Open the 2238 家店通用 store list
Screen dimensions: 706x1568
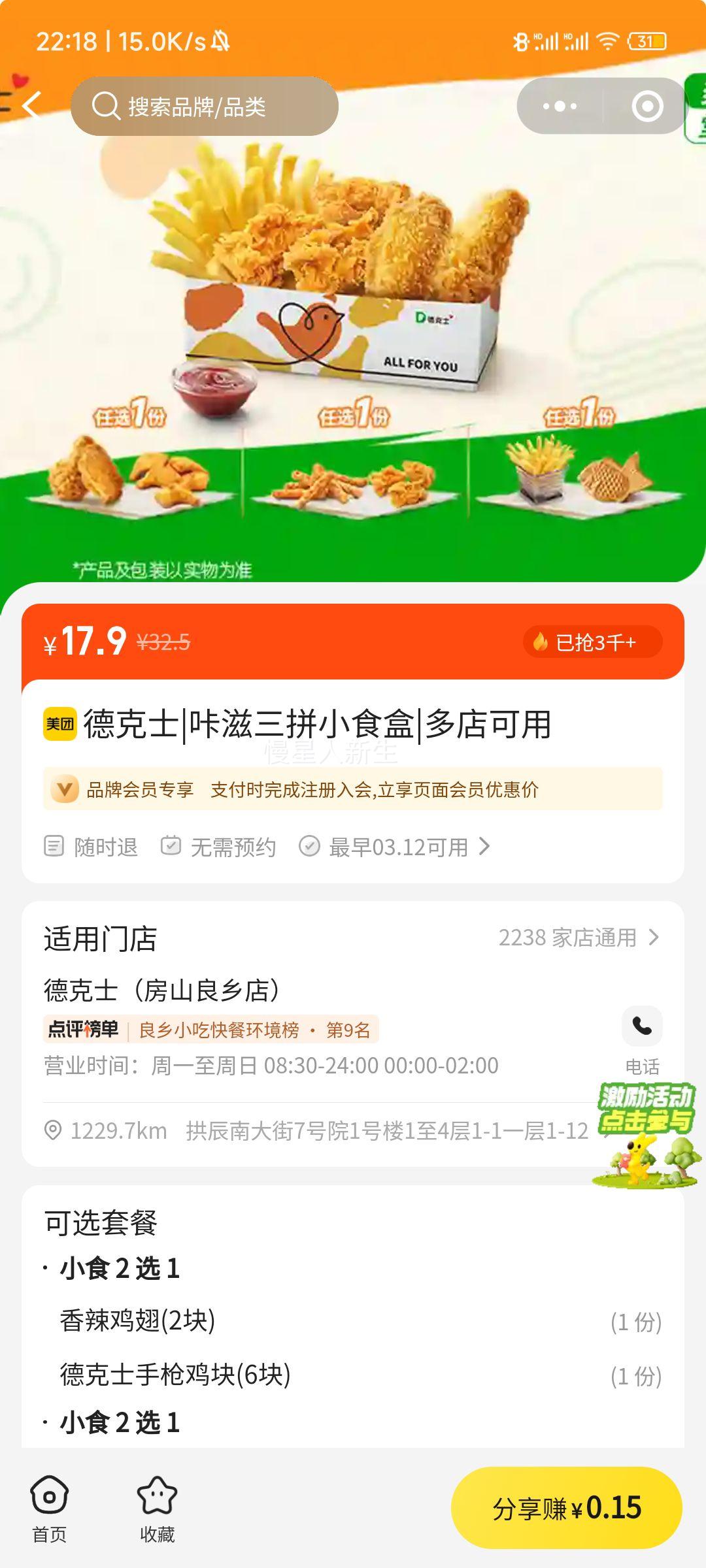click(x=579, y=938)
